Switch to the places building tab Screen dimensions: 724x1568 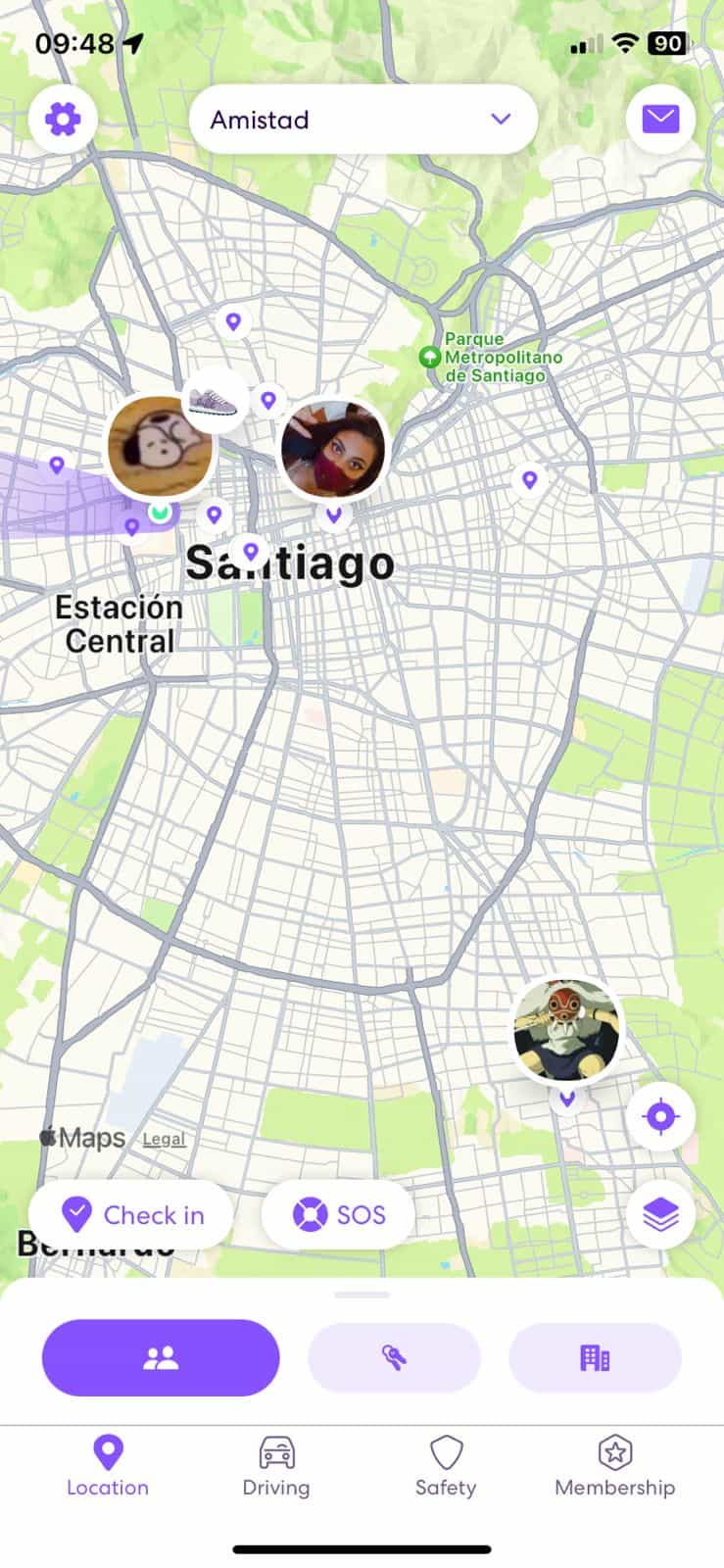[x=595, y=1357]
